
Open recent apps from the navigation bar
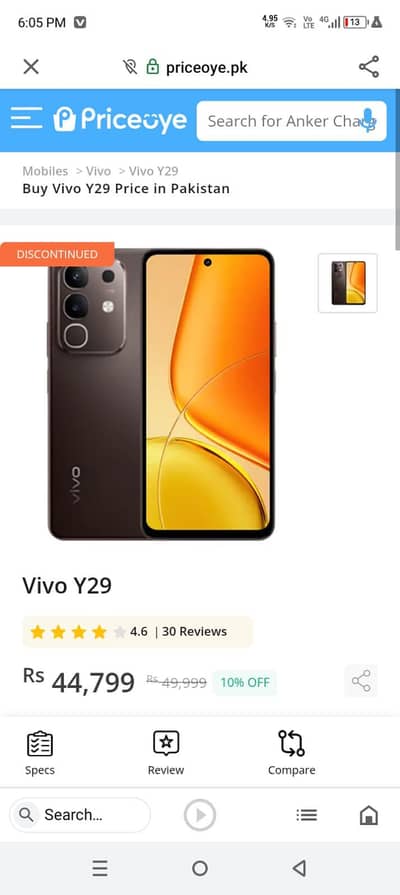[x=100, y=868]
